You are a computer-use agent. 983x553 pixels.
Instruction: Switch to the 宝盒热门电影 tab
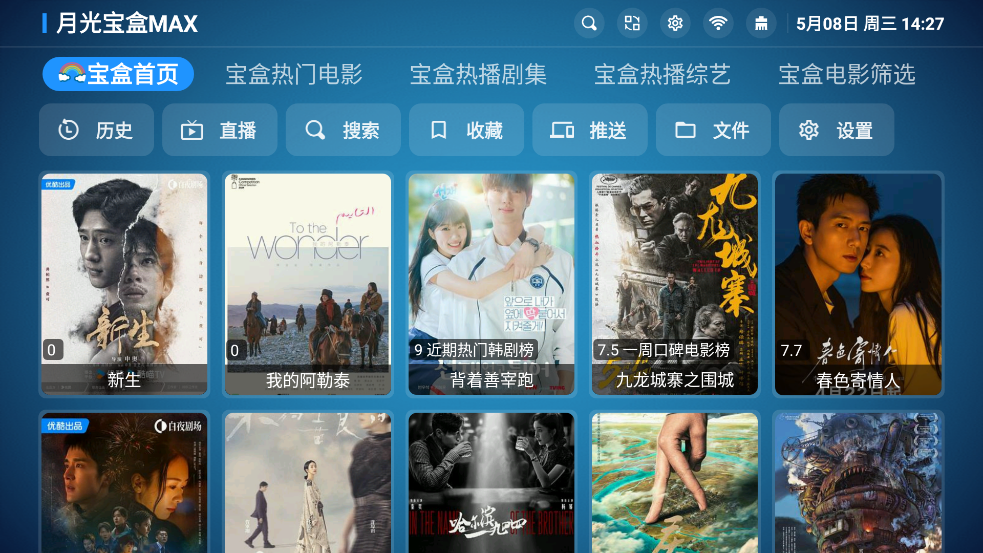(x=294, y=74)
